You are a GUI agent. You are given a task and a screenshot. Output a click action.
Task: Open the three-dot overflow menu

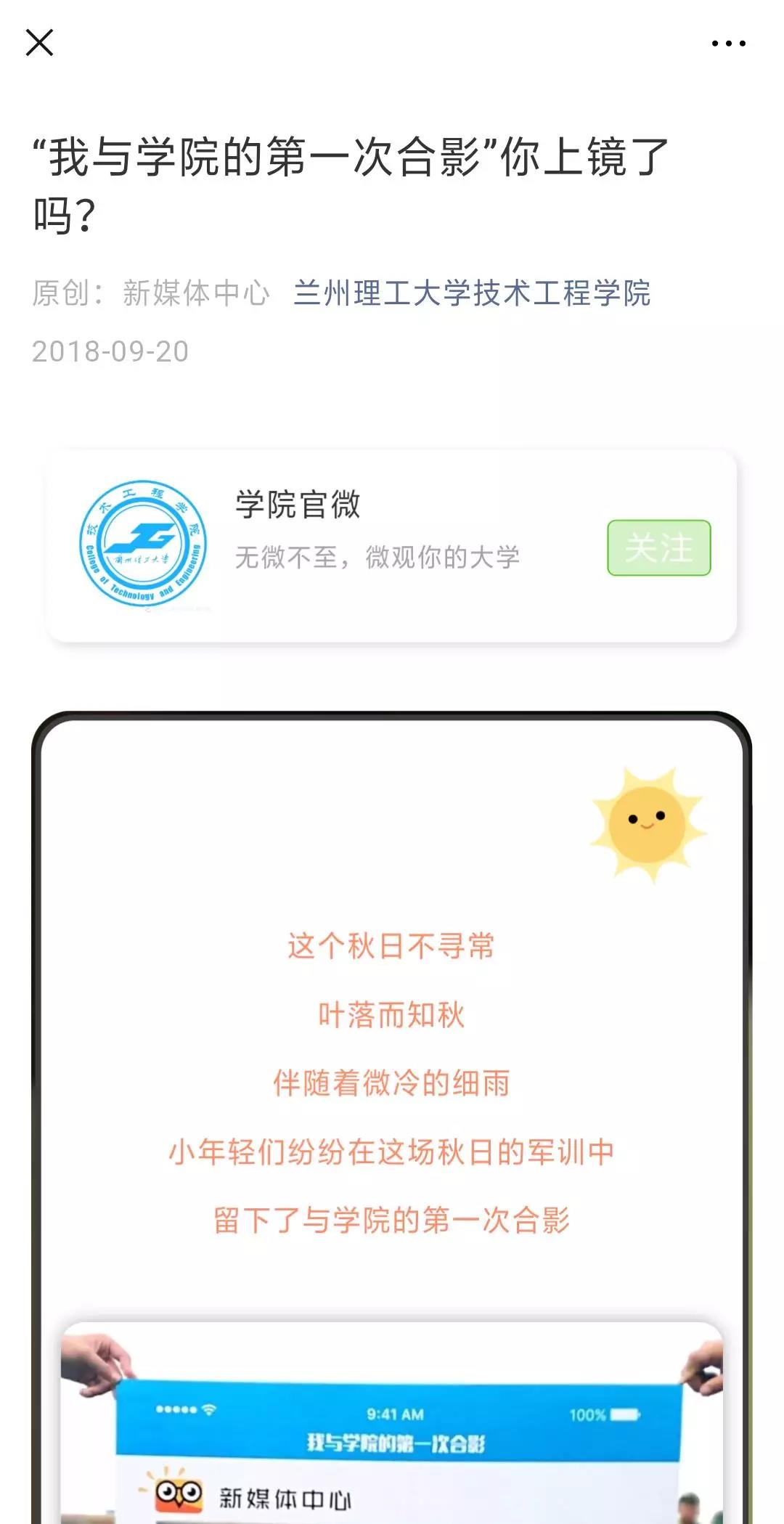point(728,44)
